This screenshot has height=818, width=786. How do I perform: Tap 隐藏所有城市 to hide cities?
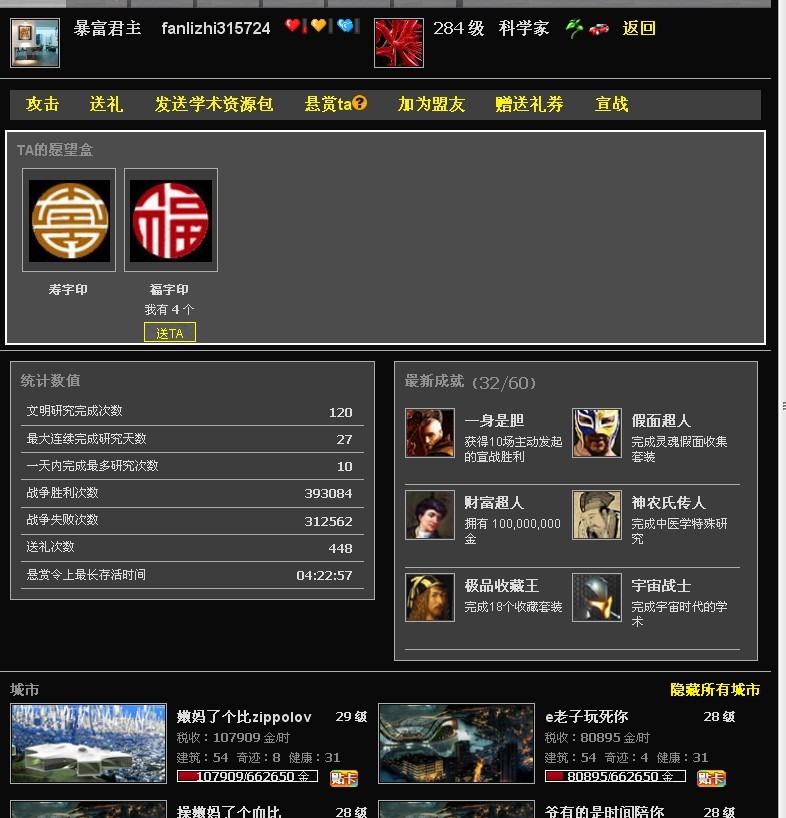click(714, 690)
